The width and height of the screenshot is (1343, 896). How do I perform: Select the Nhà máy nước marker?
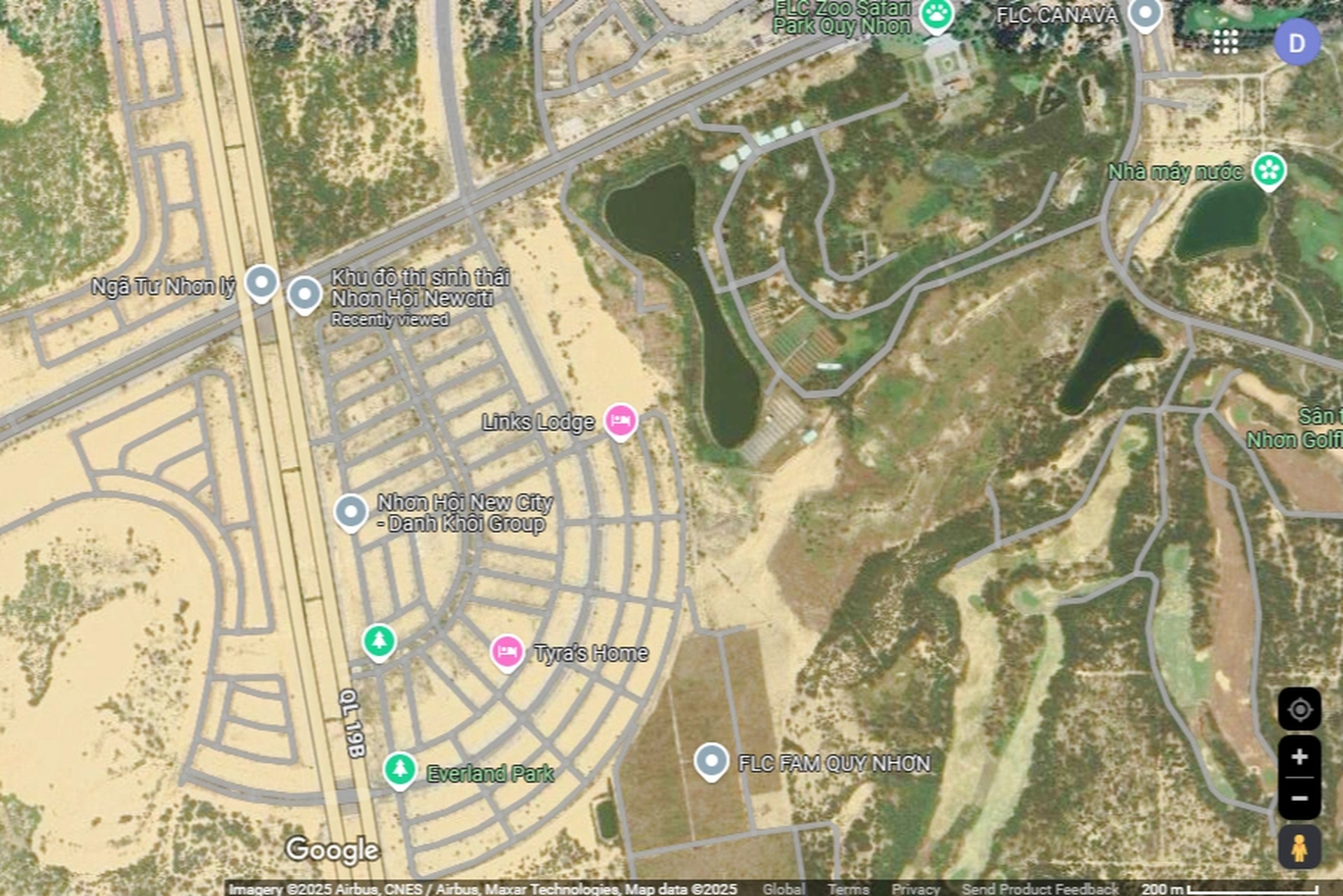click(x=1268, y=170)
